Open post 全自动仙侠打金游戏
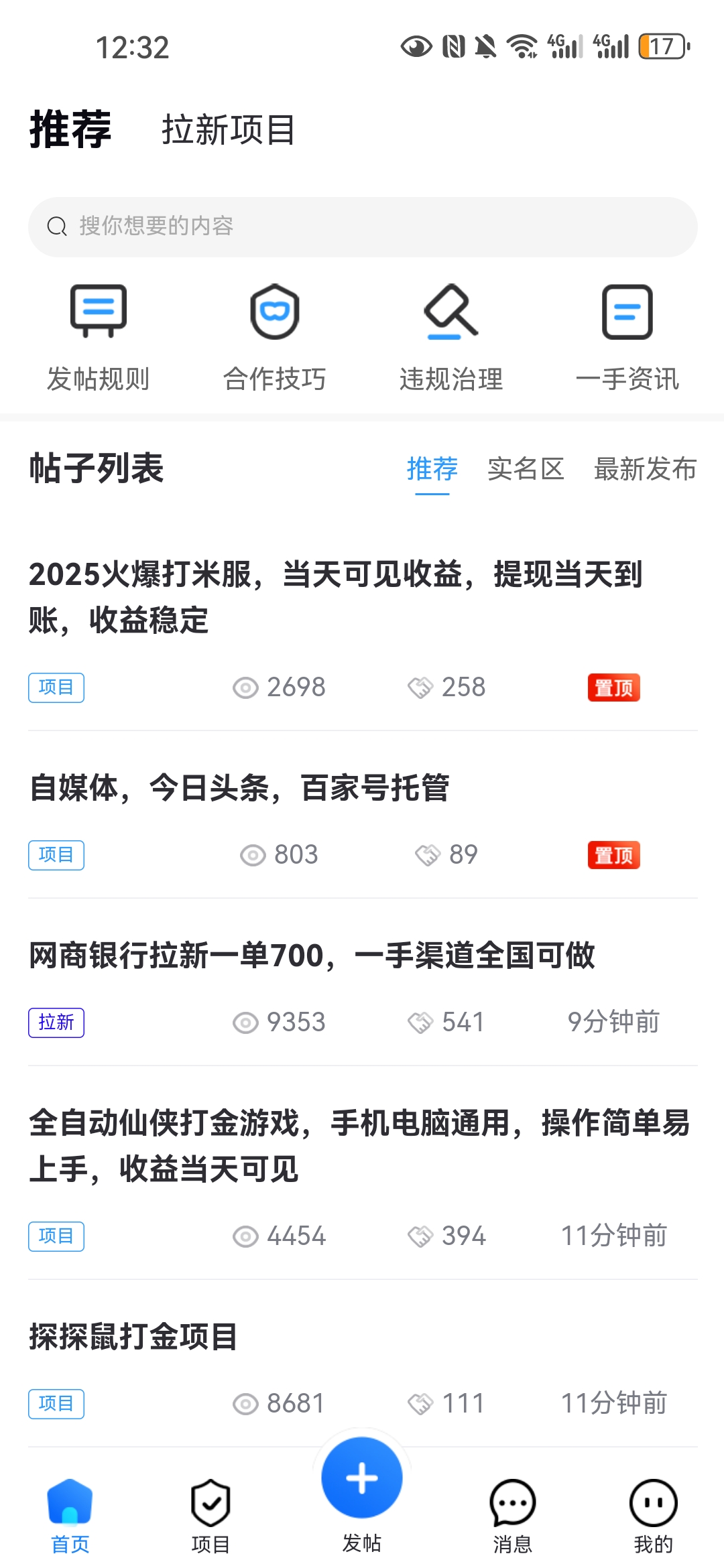724x1568 pixels. coord(359,1145)
